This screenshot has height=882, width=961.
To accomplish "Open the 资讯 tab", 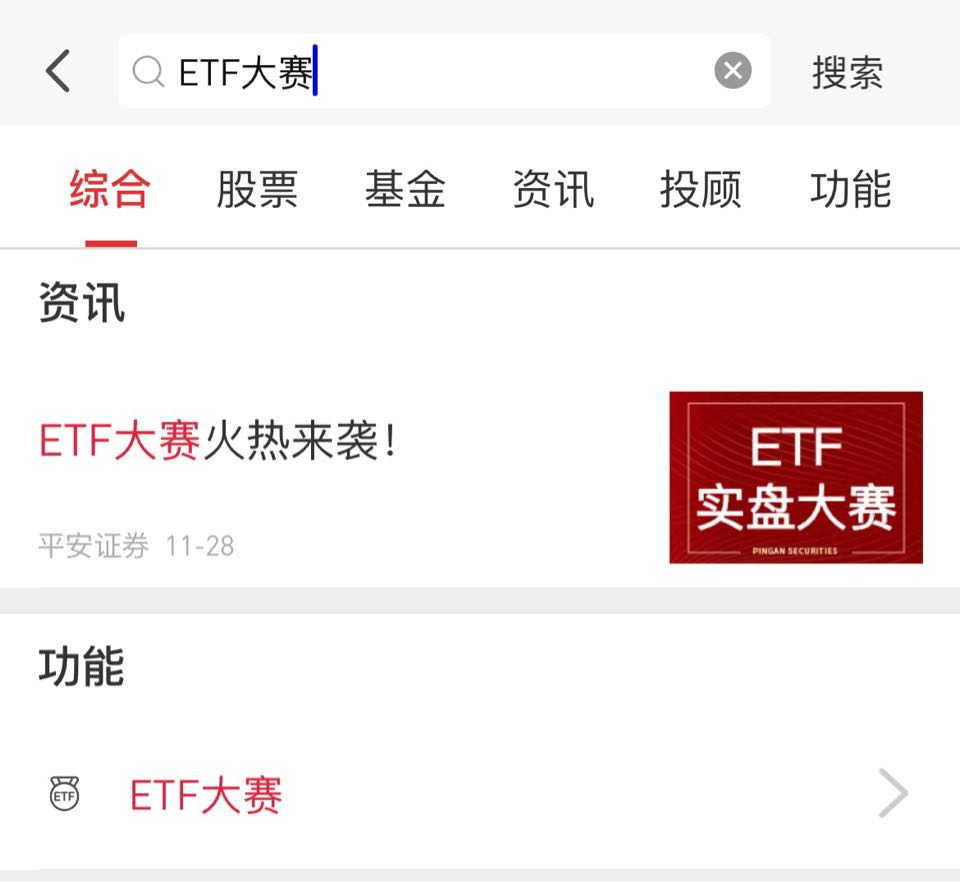I will (553, 190).
